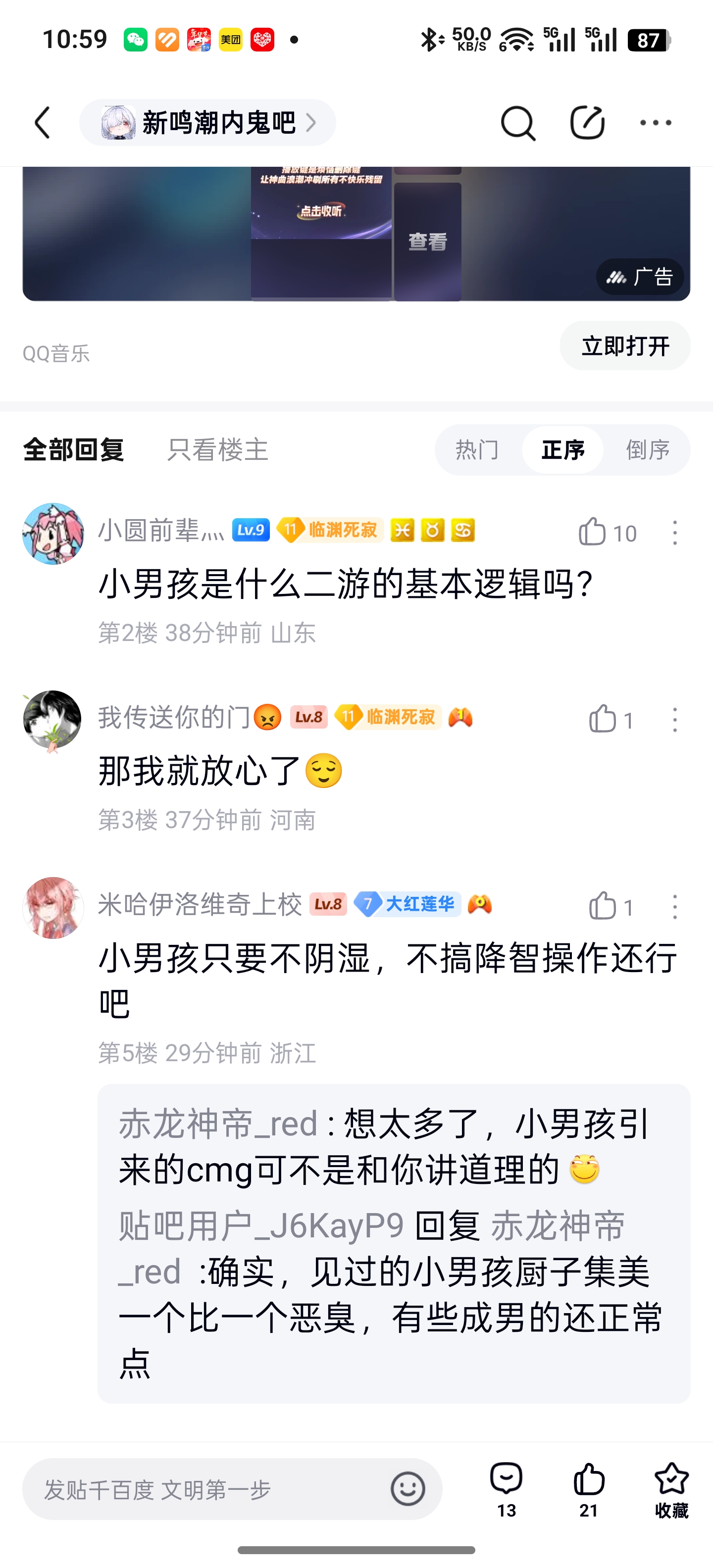Open the 新鸣潮内鬼吧 forum page

207,123
